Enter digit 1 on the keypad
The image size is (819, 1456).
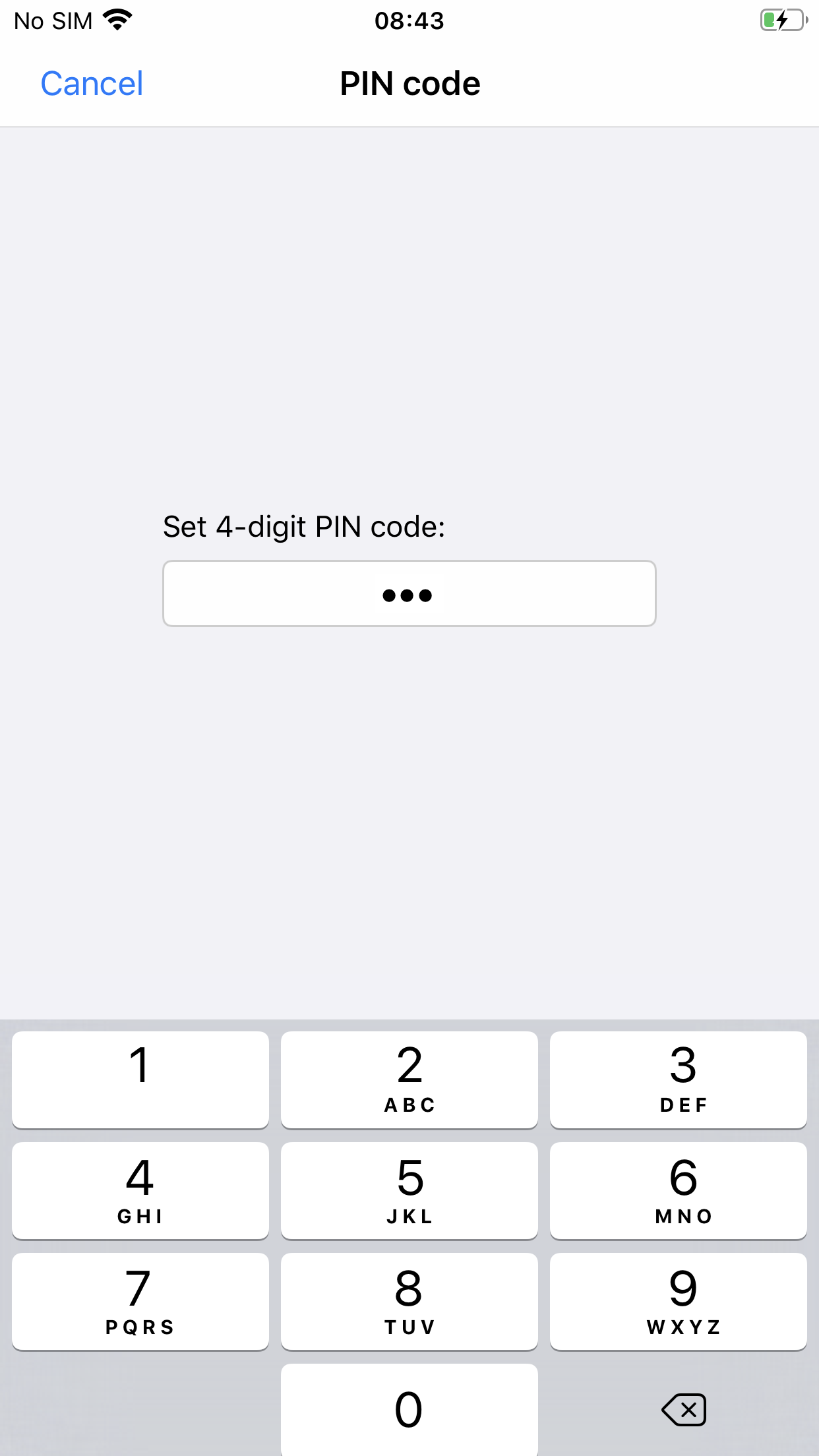[140, 1079]
